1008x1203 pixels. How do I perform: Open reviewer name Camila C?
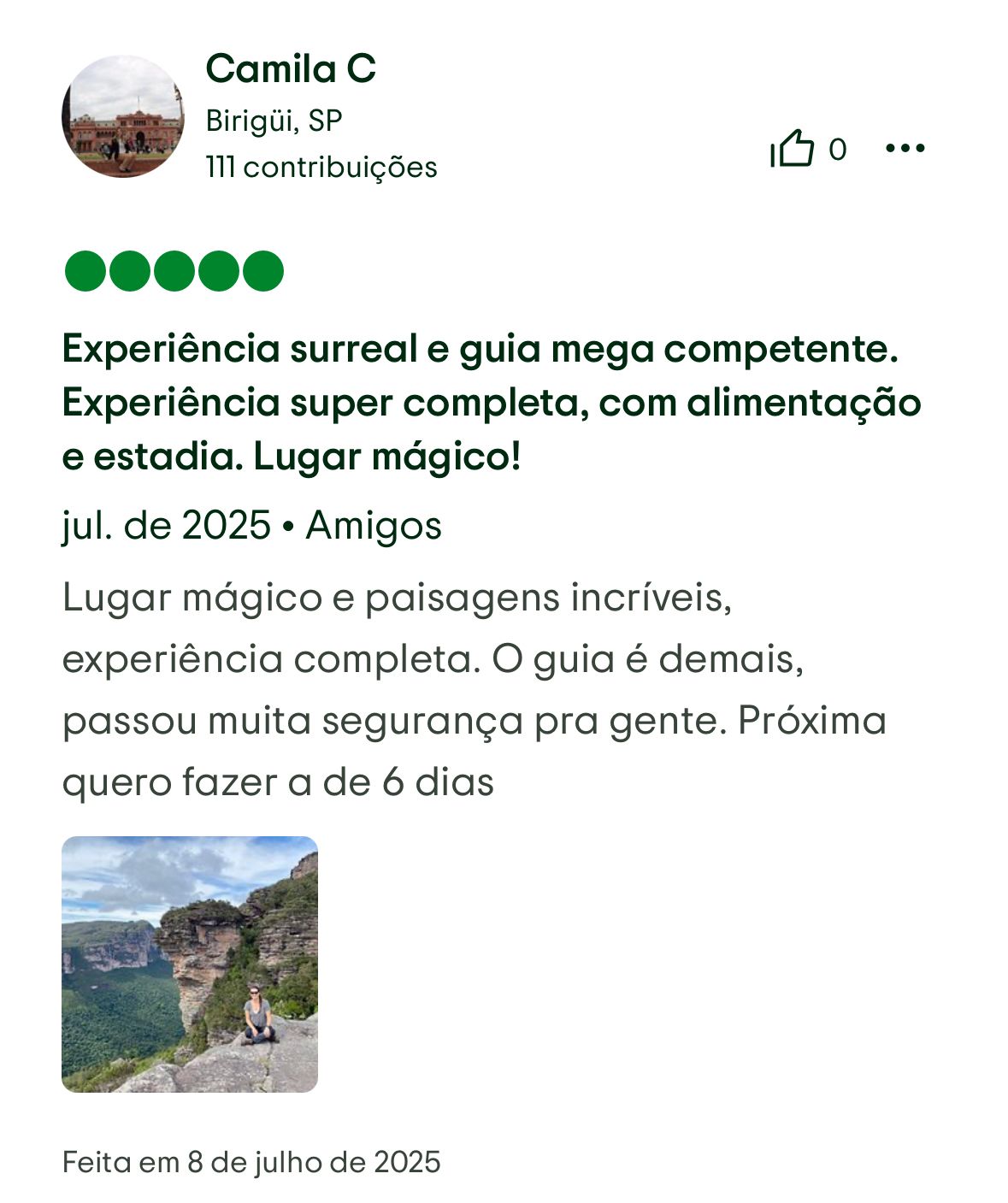tap(291, 68)
